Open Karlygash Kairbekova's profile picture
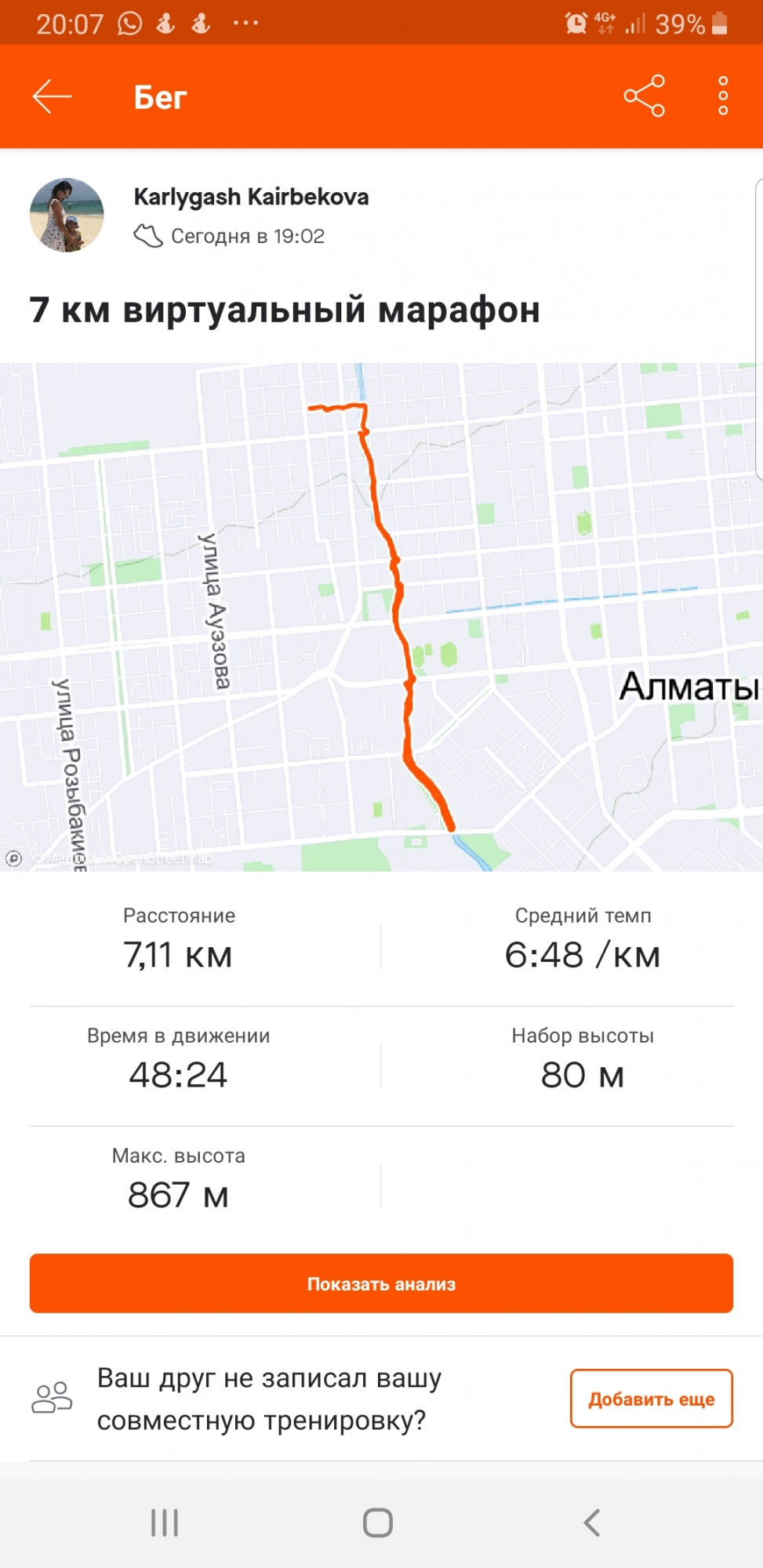Screen dimensions: 763x1568 [67, 215]
